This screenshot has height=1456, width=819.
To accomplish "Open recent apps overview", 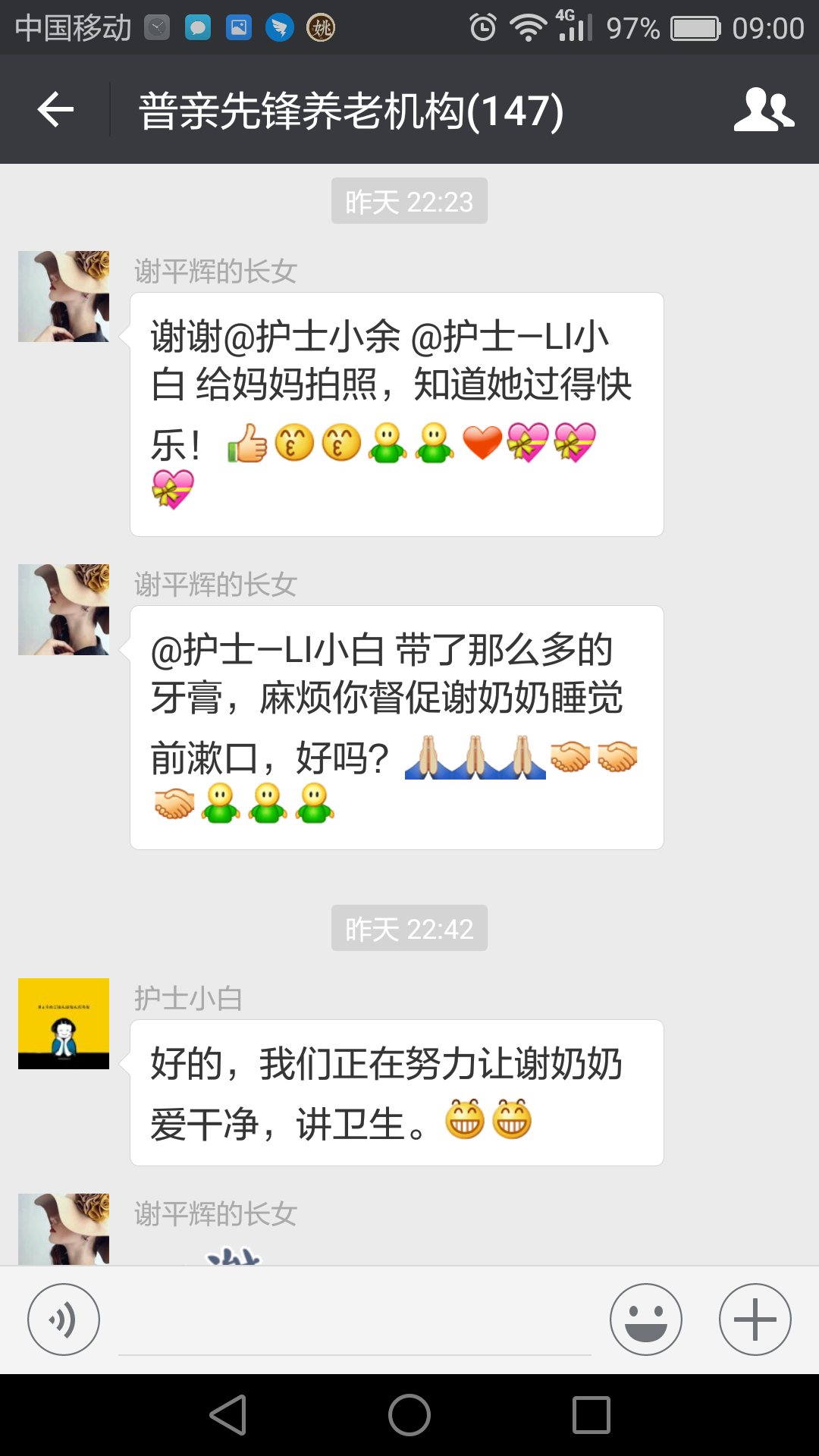I will point(591,1415).
